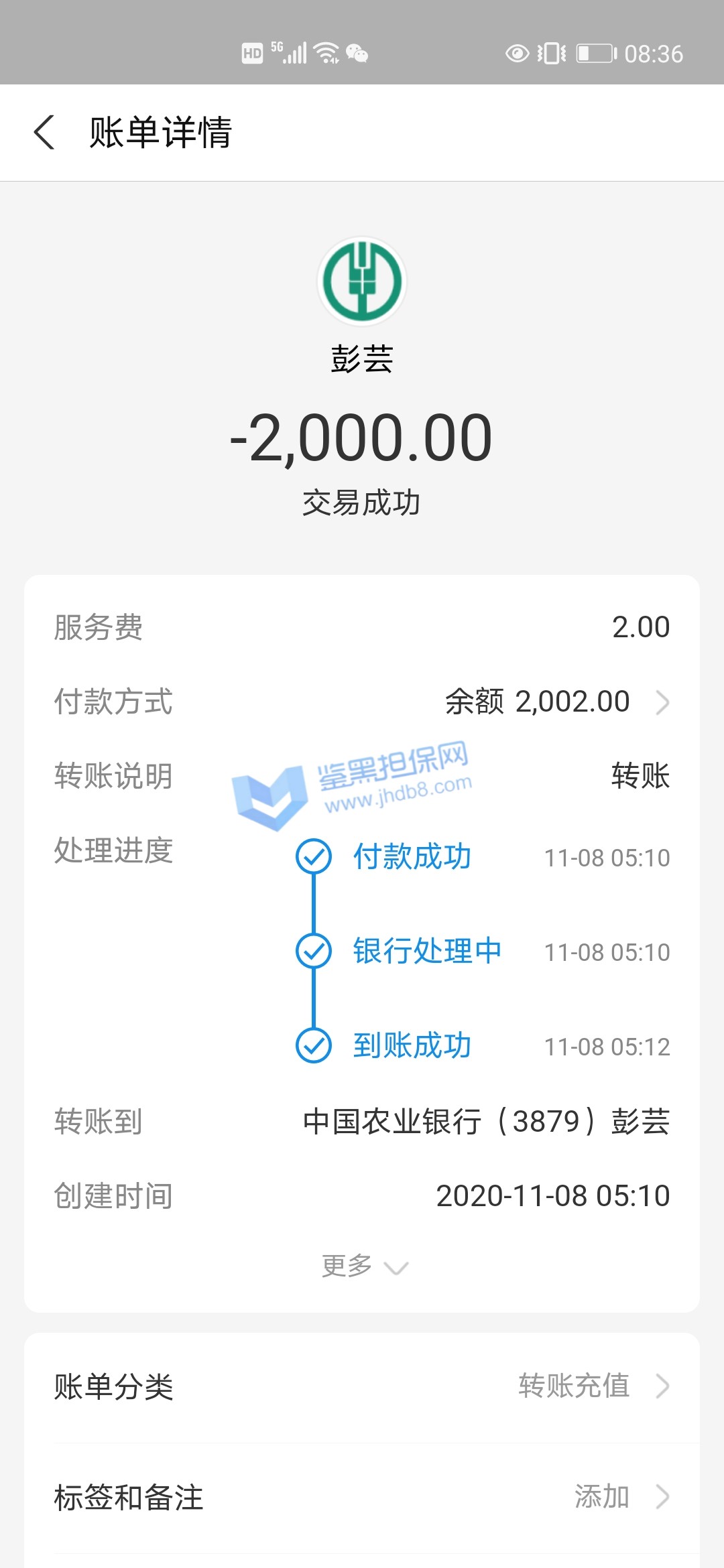Add a note via 标签和备注
Screen dimensions: 724x1568
(x=362, y=1498)
